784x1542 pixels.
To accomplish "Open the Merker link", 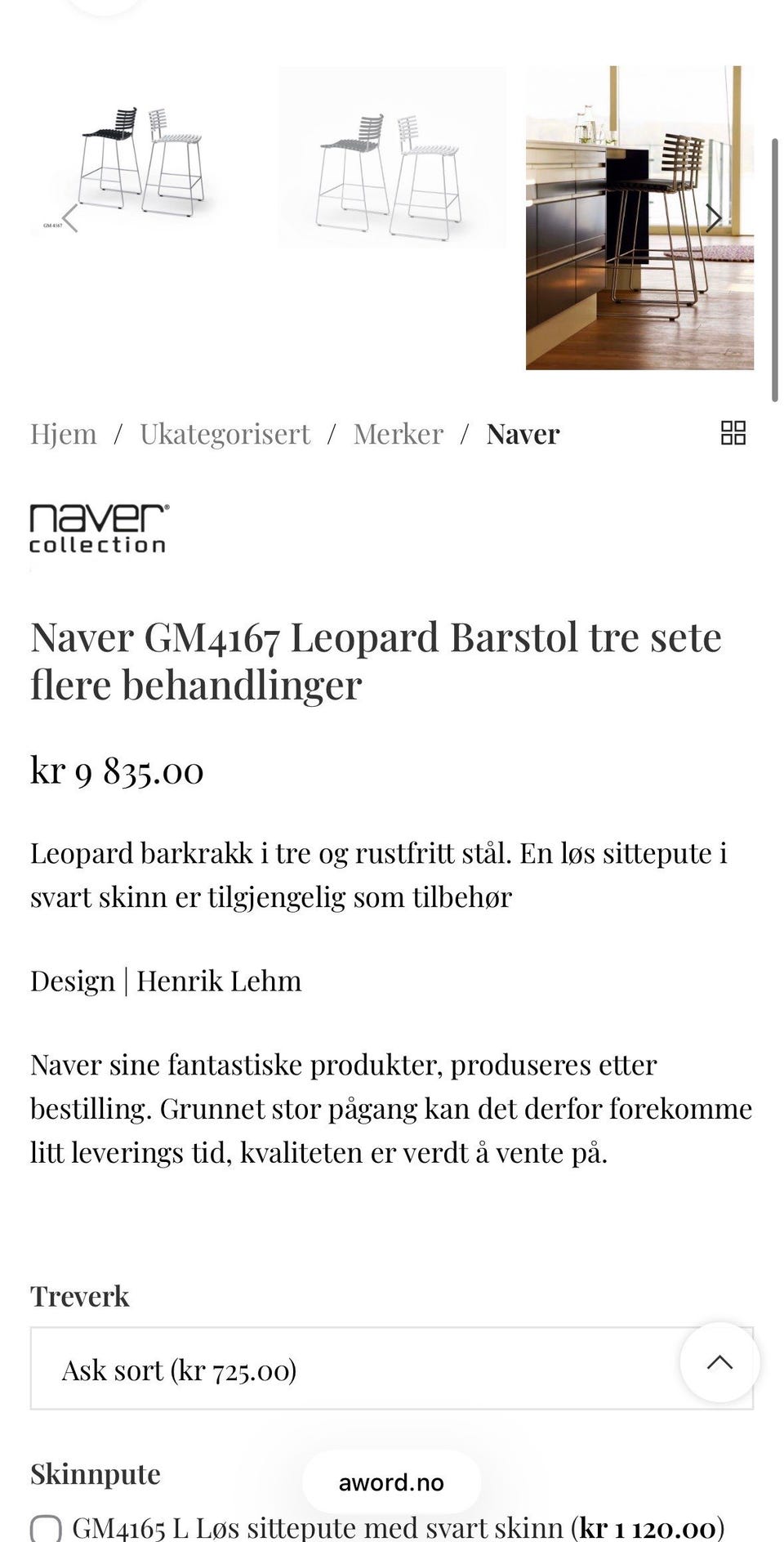I will [x=398, y=433].
